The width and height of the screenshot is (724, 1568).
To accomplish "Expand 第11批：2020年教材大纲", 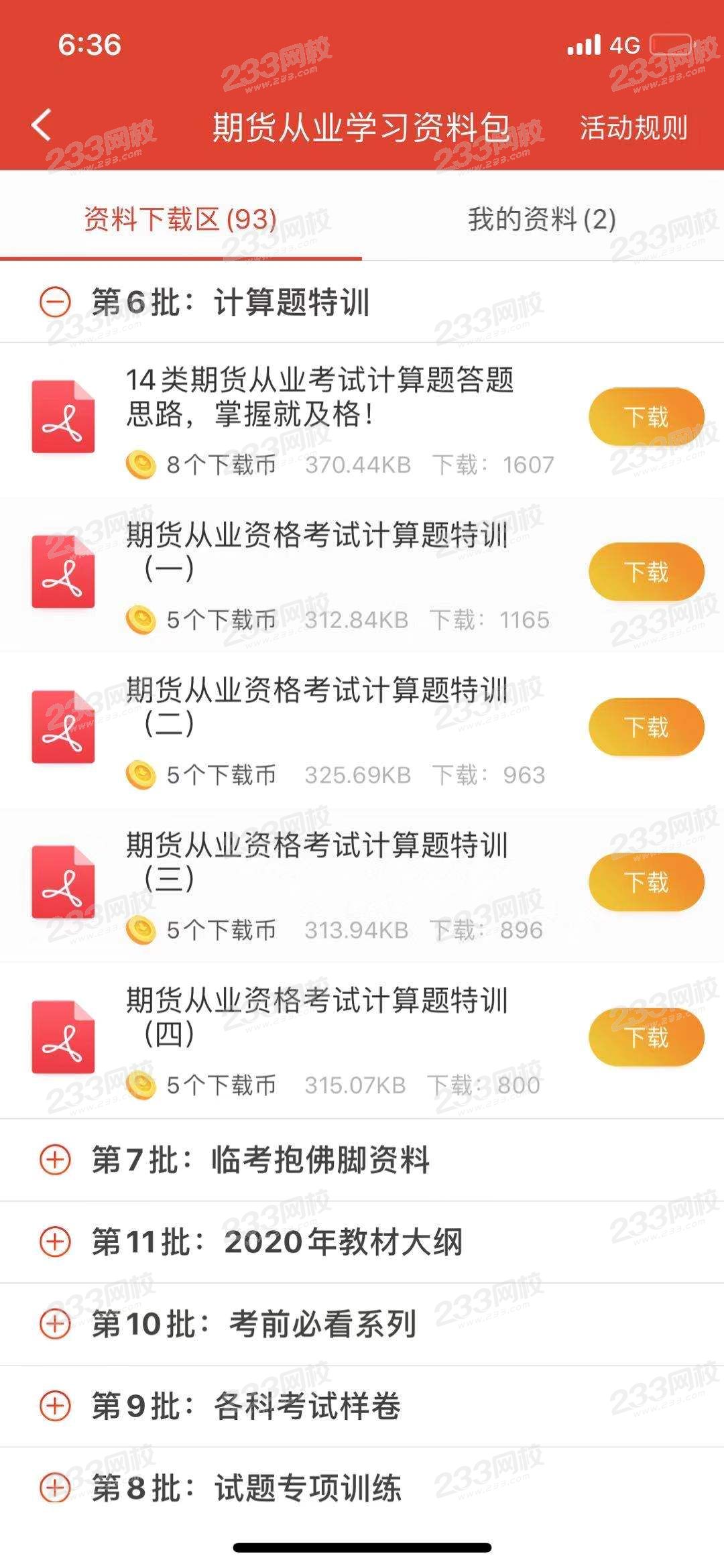I will pos(55,1242).
